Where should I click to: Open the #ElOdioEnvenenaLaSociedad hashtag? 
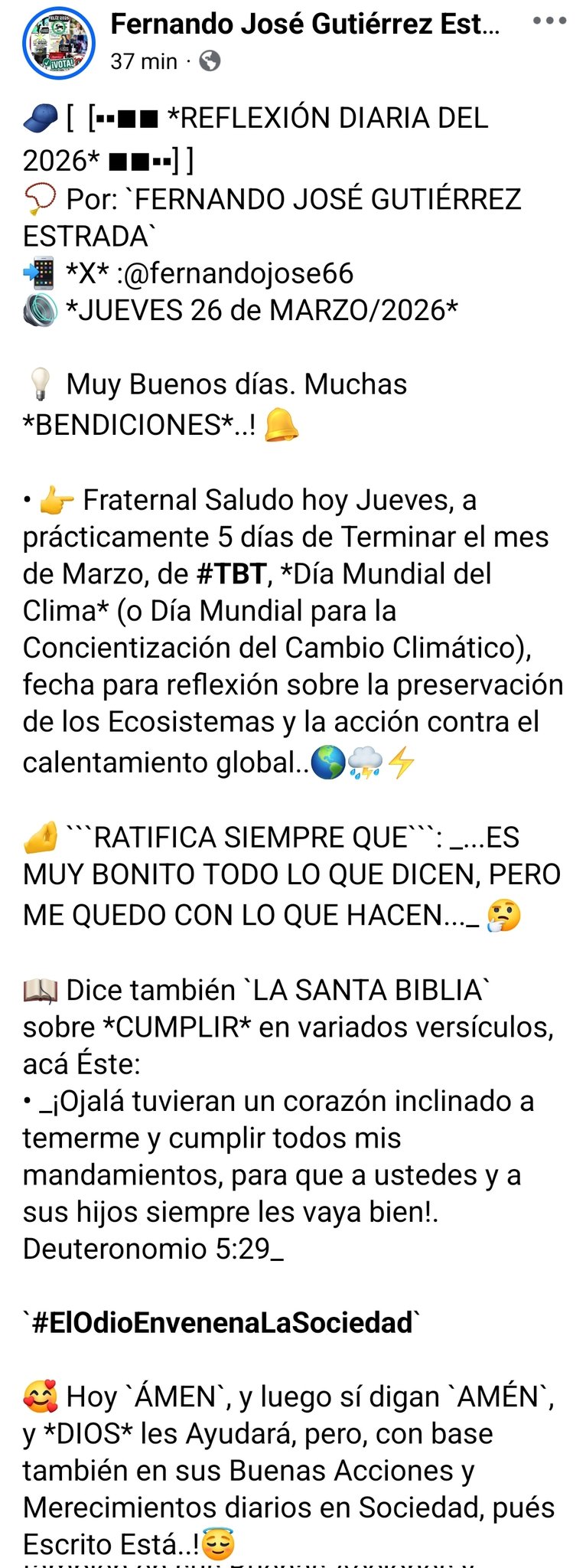[x=223, y=1322]
